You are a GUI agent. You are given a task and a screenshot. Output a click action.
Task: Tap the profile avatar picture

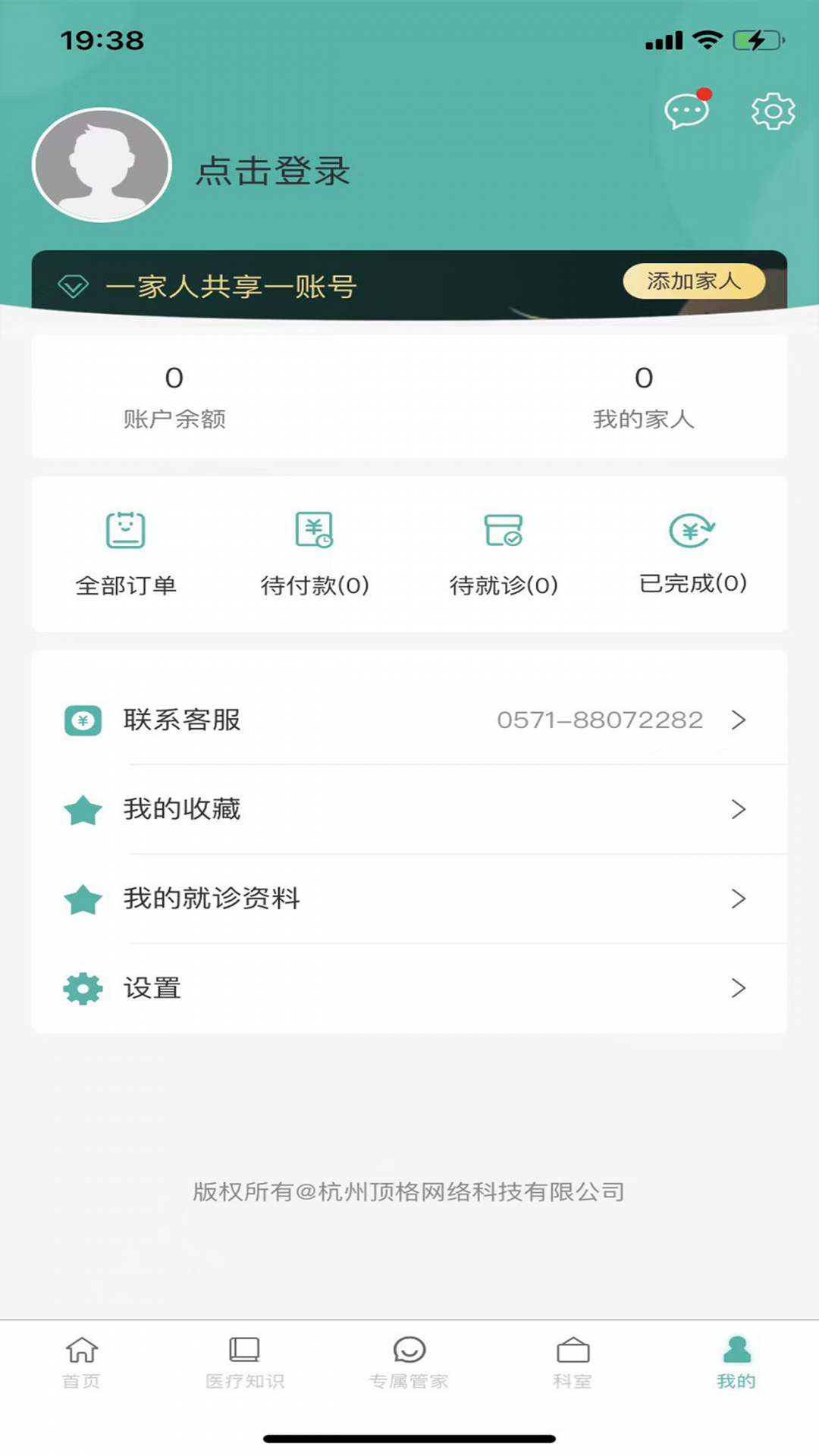(102, 165)
